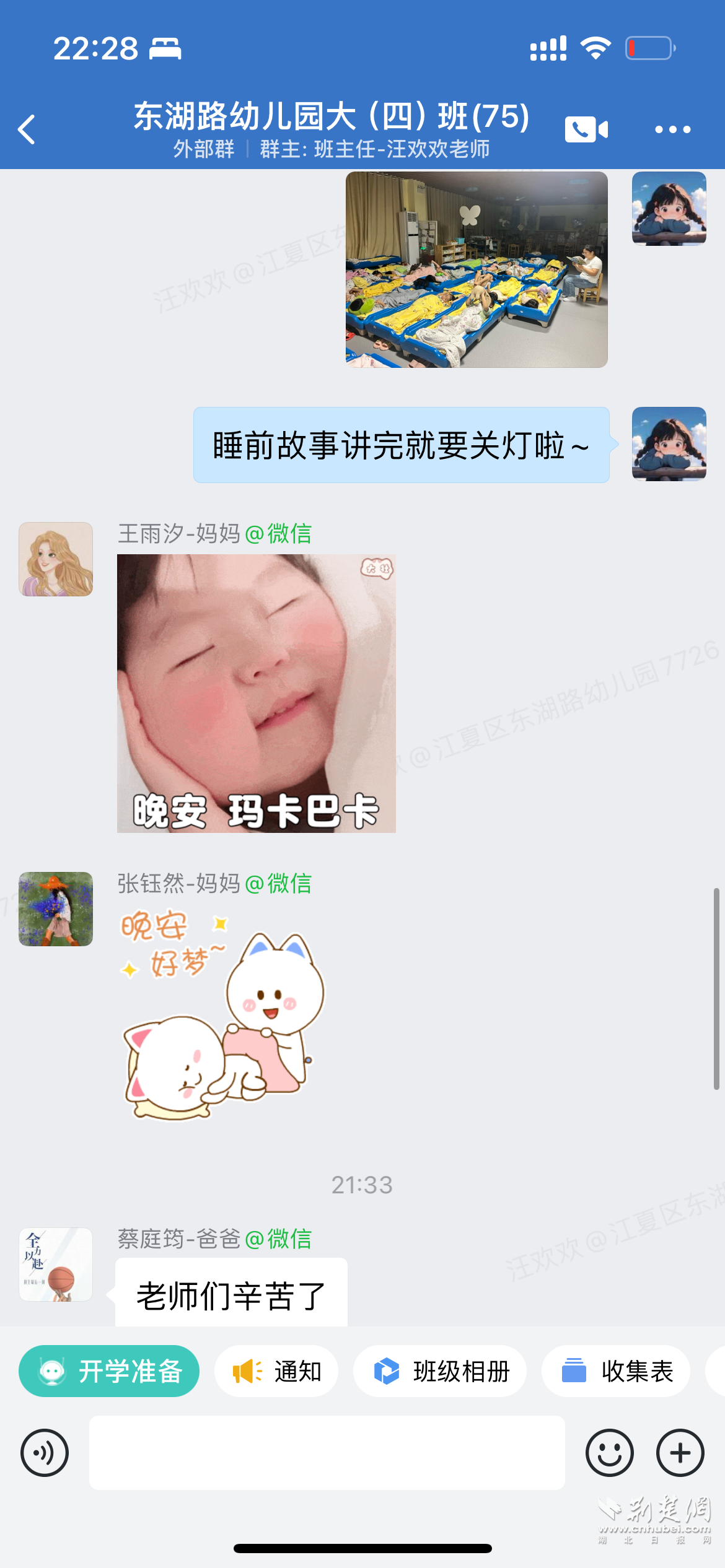The width and height of the screenshot is (725, 1568).
Task: Open the nap room photo message
Action: (x=476, y=269)
